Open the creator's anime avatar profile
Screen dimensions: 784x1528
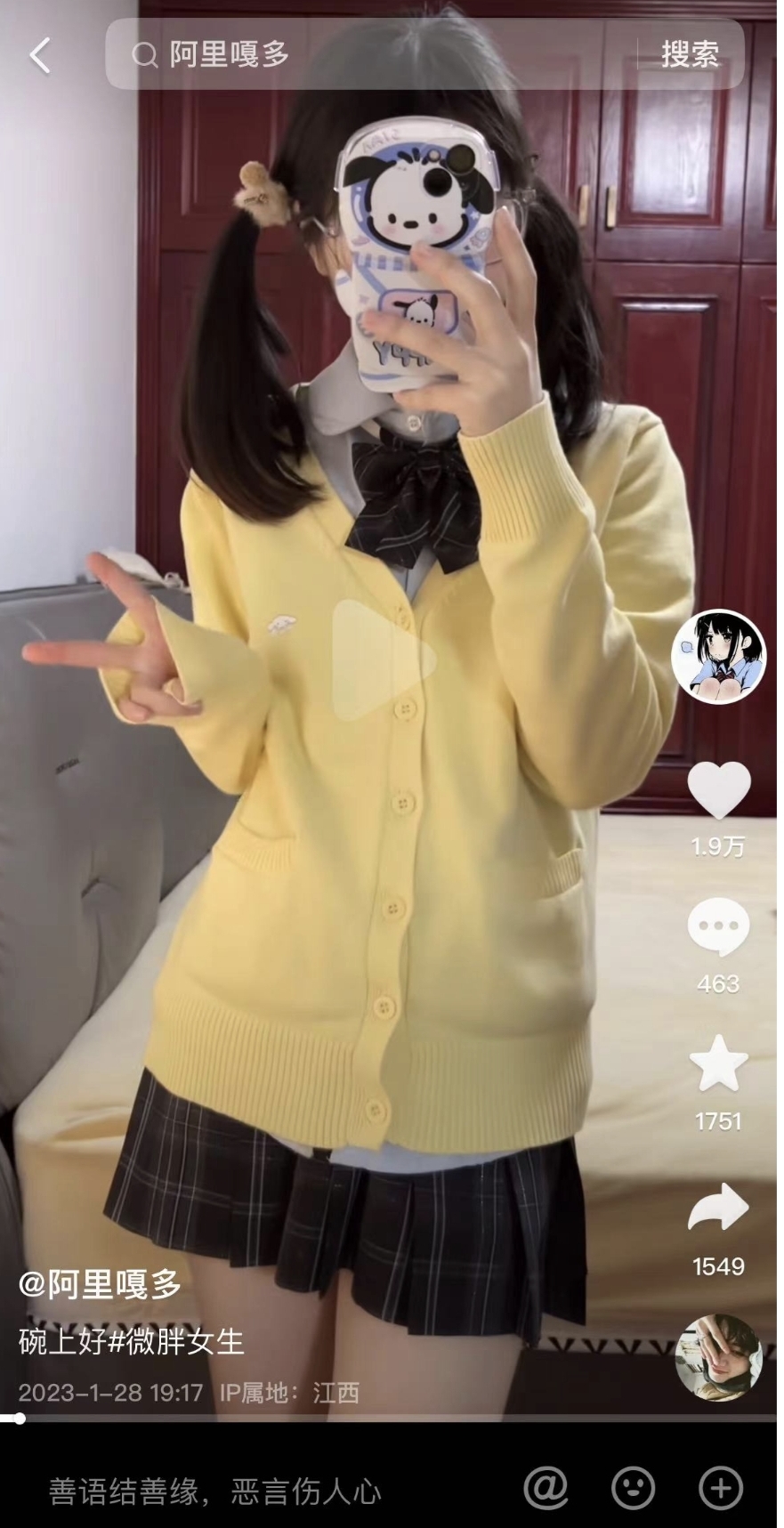pos(717,658)
